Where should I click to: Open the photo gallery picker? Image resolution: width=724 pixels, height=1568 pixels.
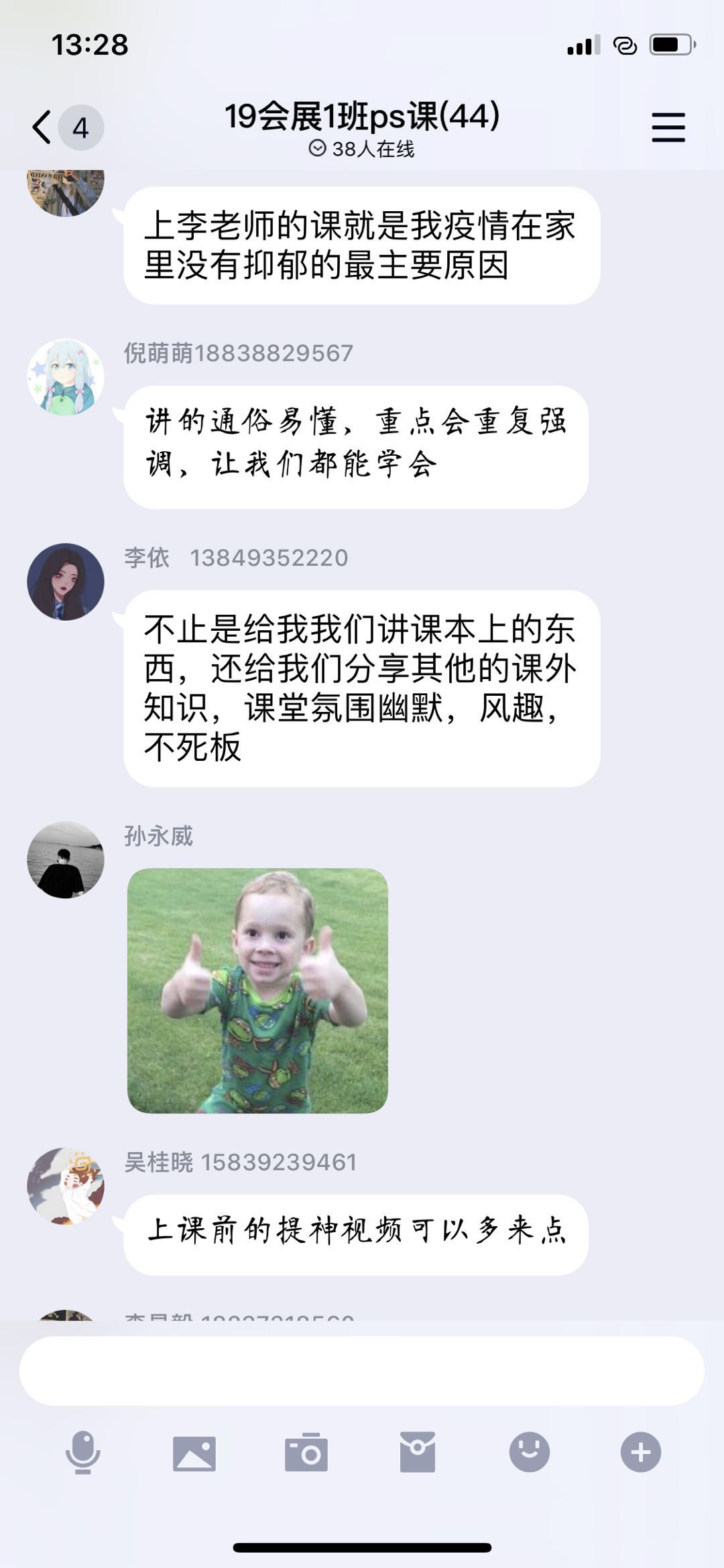point(194,1453)
